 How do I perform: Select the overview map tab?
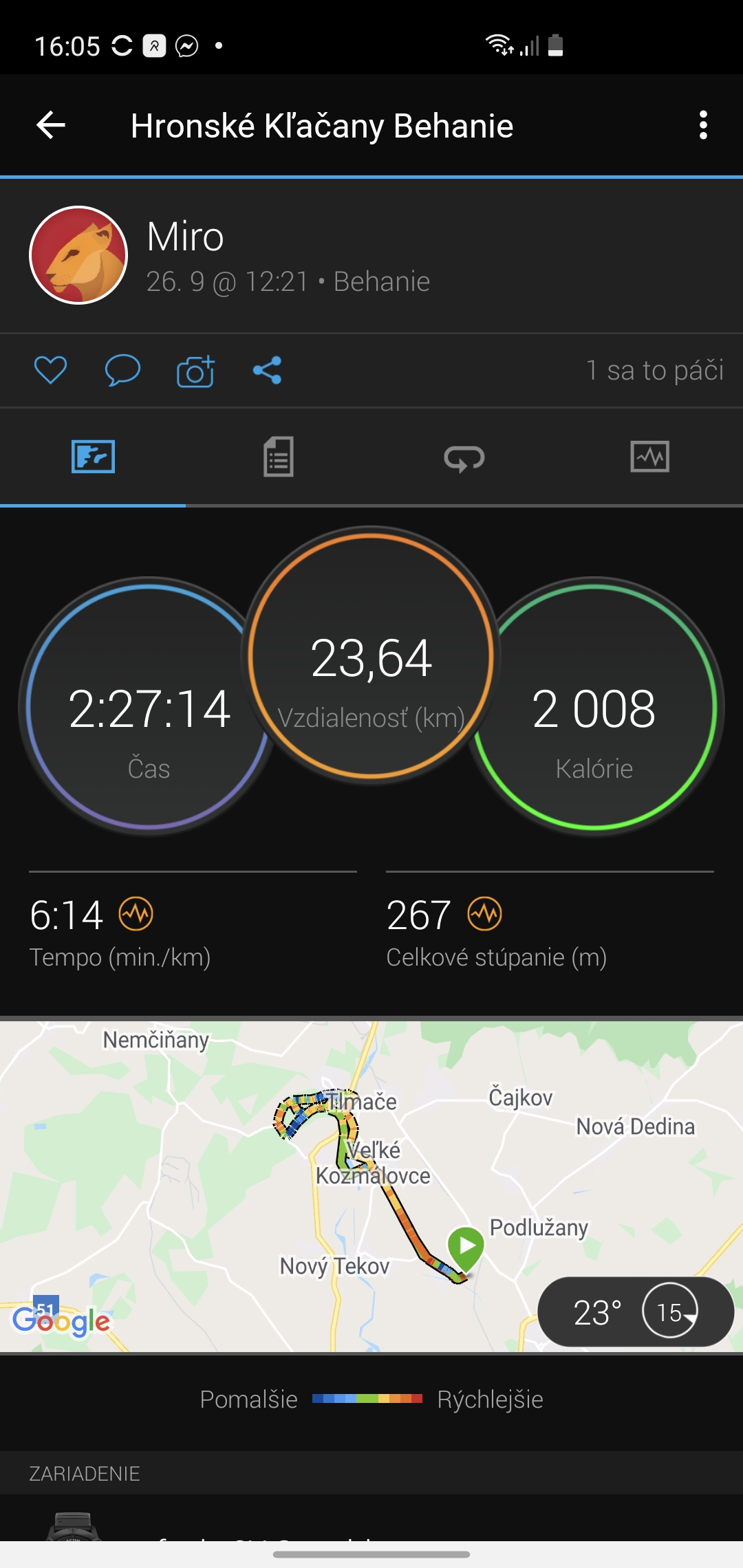pyautogui.click(x=93, y=457)
